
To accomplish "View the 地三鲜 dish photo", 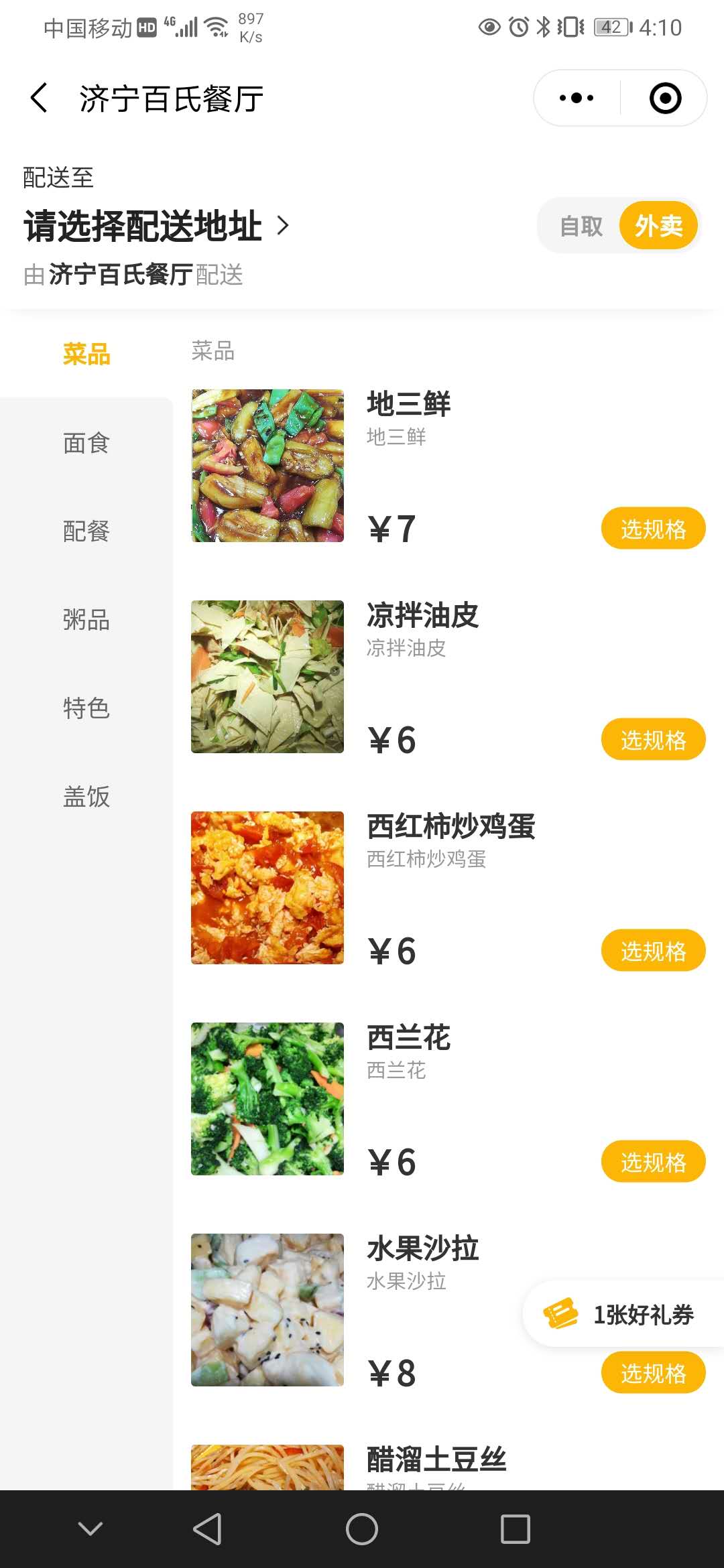I will coord(267,466).
